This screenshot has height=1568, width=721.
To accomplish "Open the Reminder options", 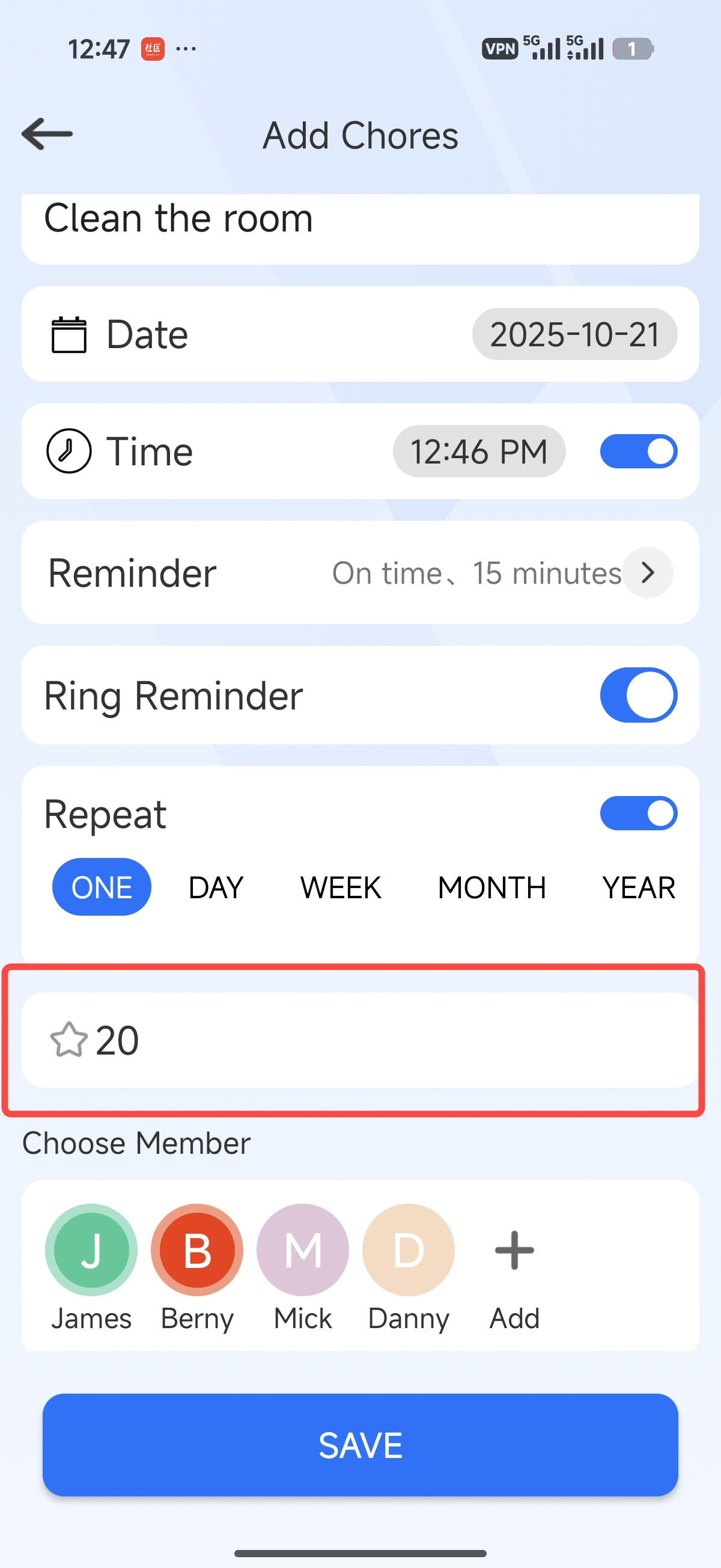I will click(x=647, y=573).
